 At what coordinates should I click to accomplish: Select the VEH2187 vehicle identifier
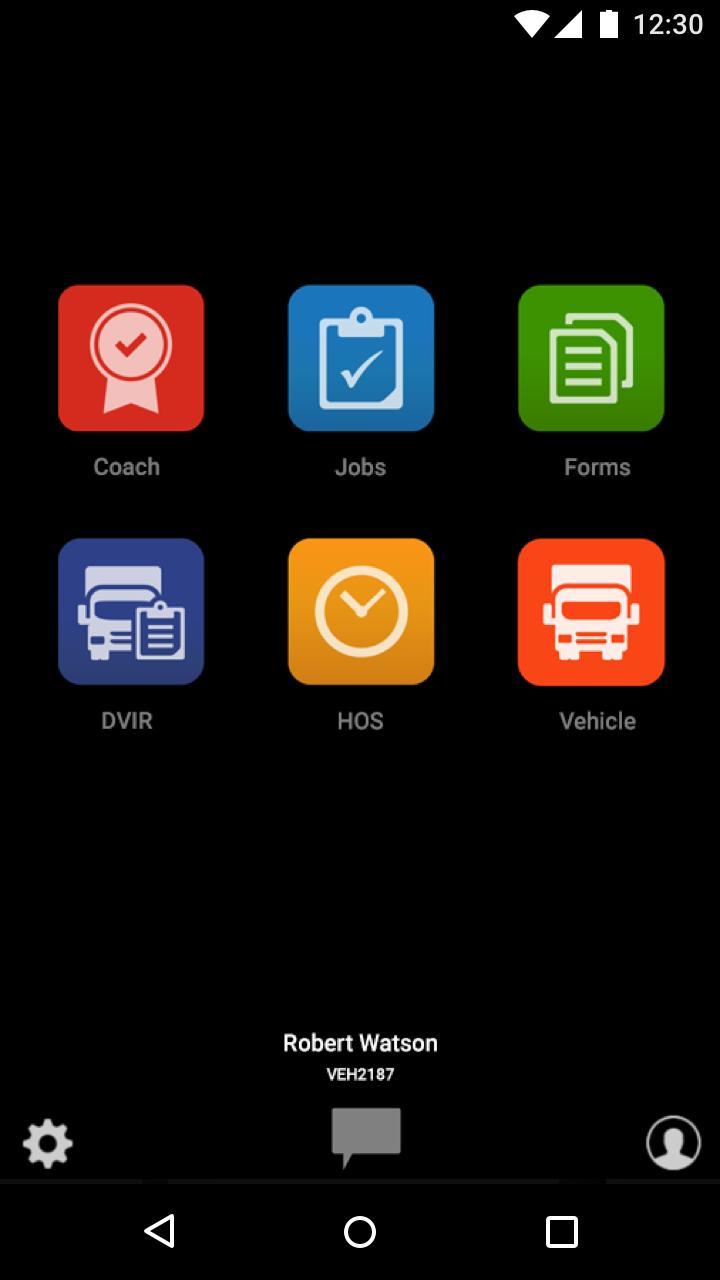[360, 1075]
